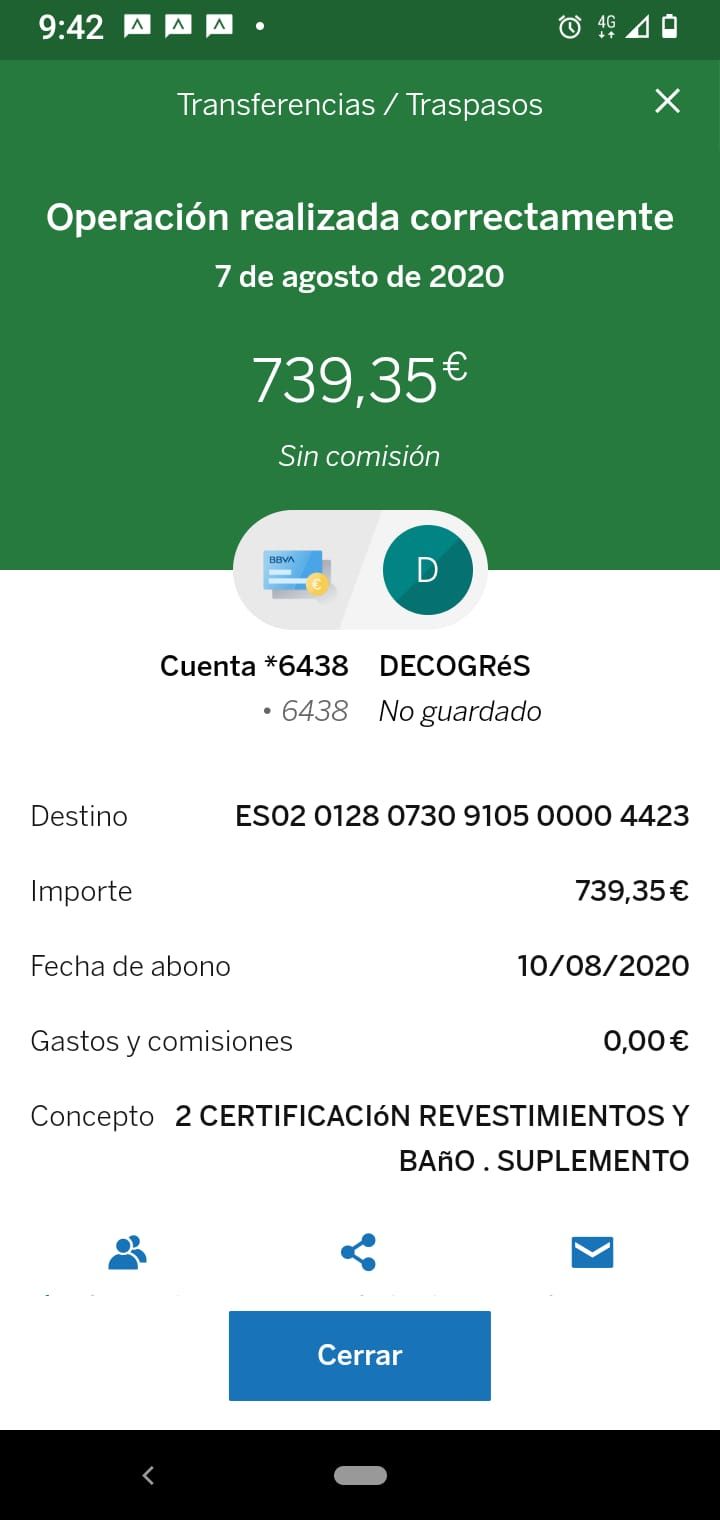Send the receipt by email envelope icon
The height and width of the screenshot is (1520, 720).
592,1252
